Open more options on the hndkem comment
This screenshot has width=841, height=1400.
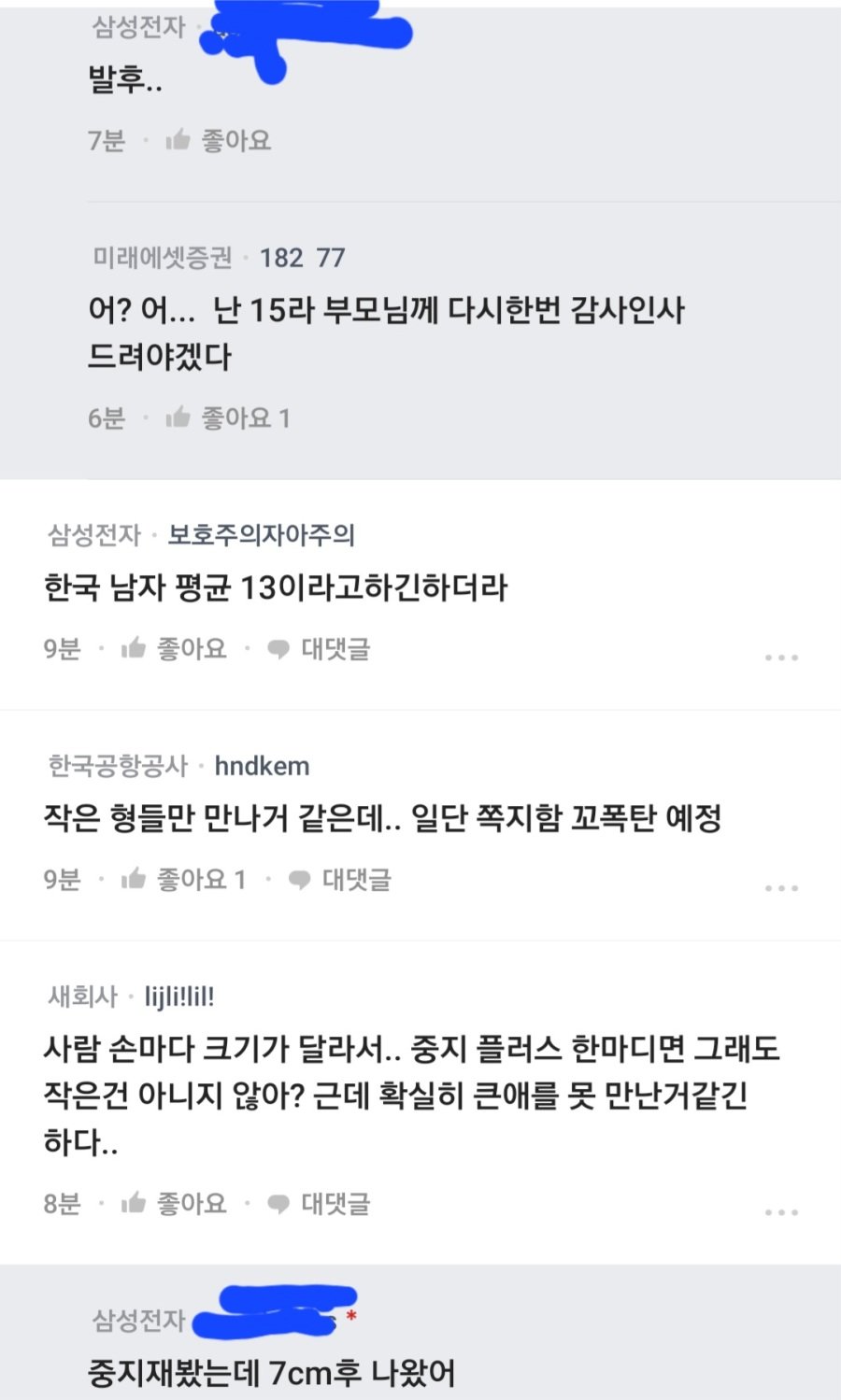tap(781, 888)
